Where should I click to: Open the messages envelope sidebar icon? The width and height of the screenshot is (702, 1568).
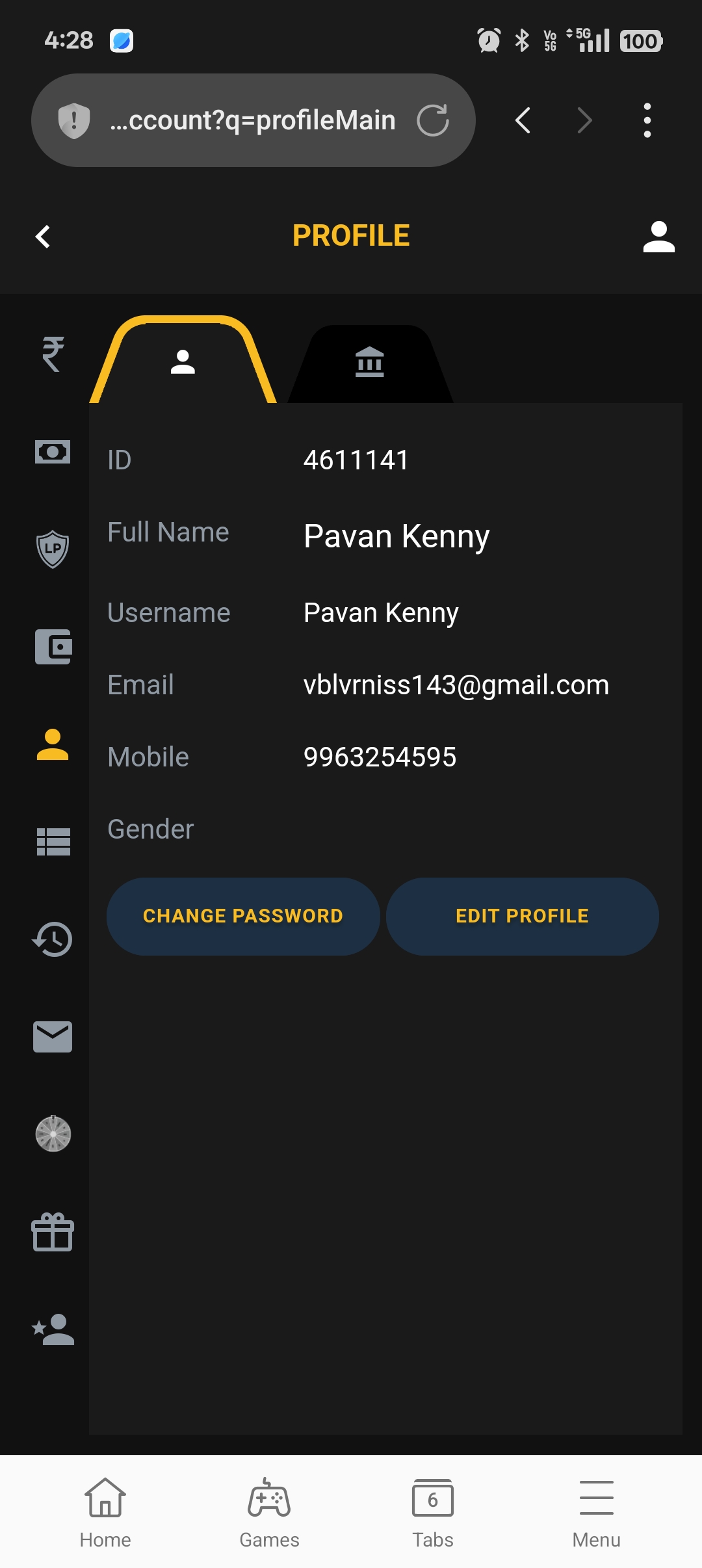pos(53,1036)
